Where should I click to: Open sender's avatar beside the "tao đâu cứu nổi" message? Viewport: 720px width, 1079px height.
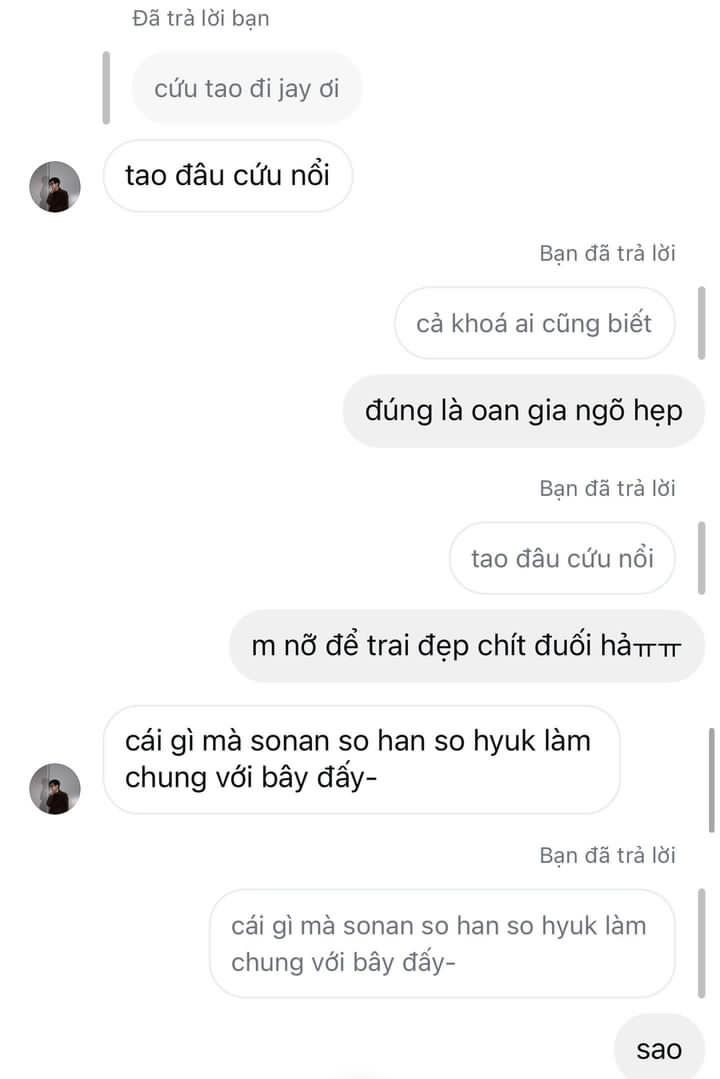[x=54, y=186]
